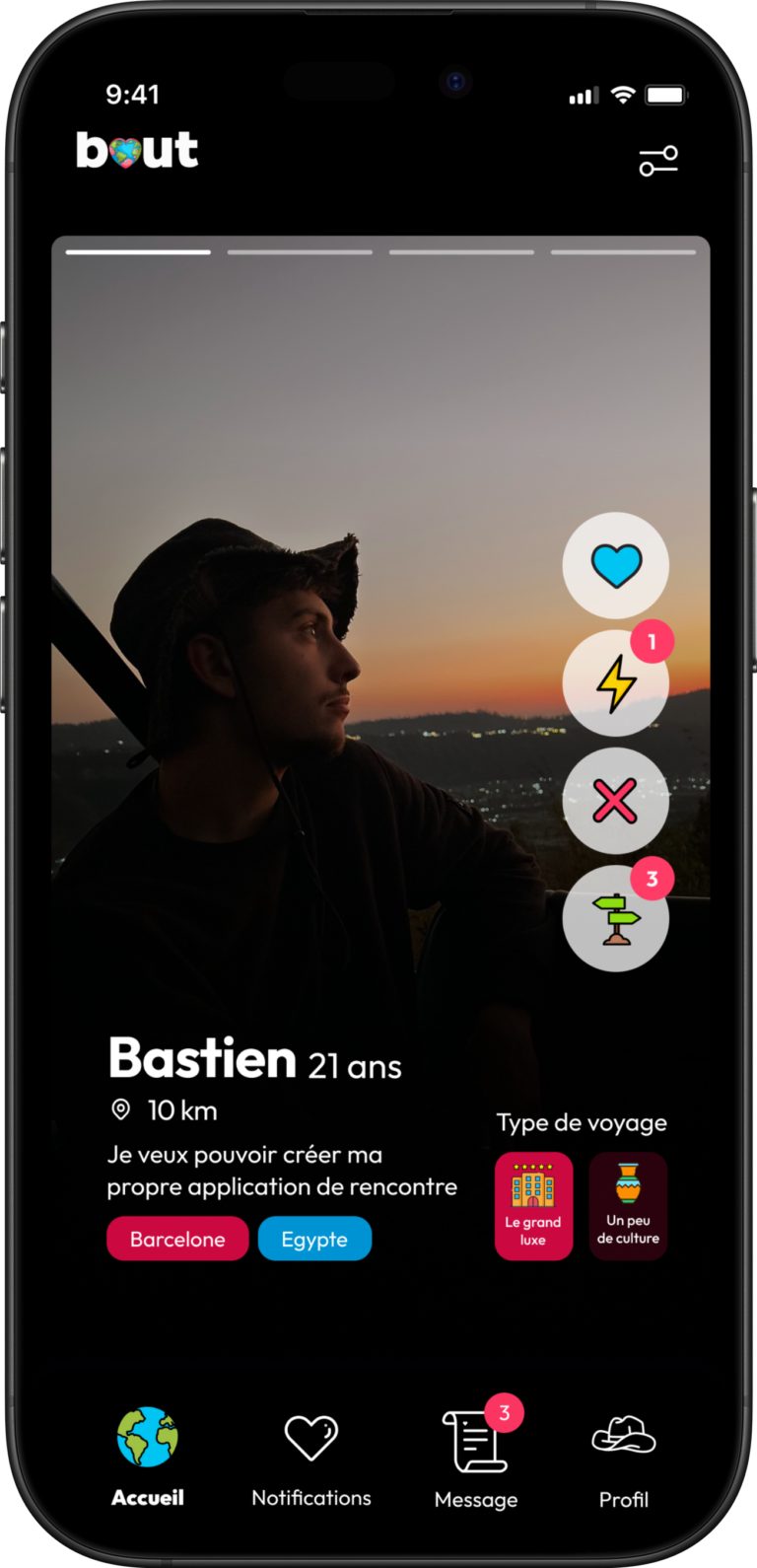Choose the Un peu de culture travel type
This screenshot has width=757, height=1568.
point(628,1206)
